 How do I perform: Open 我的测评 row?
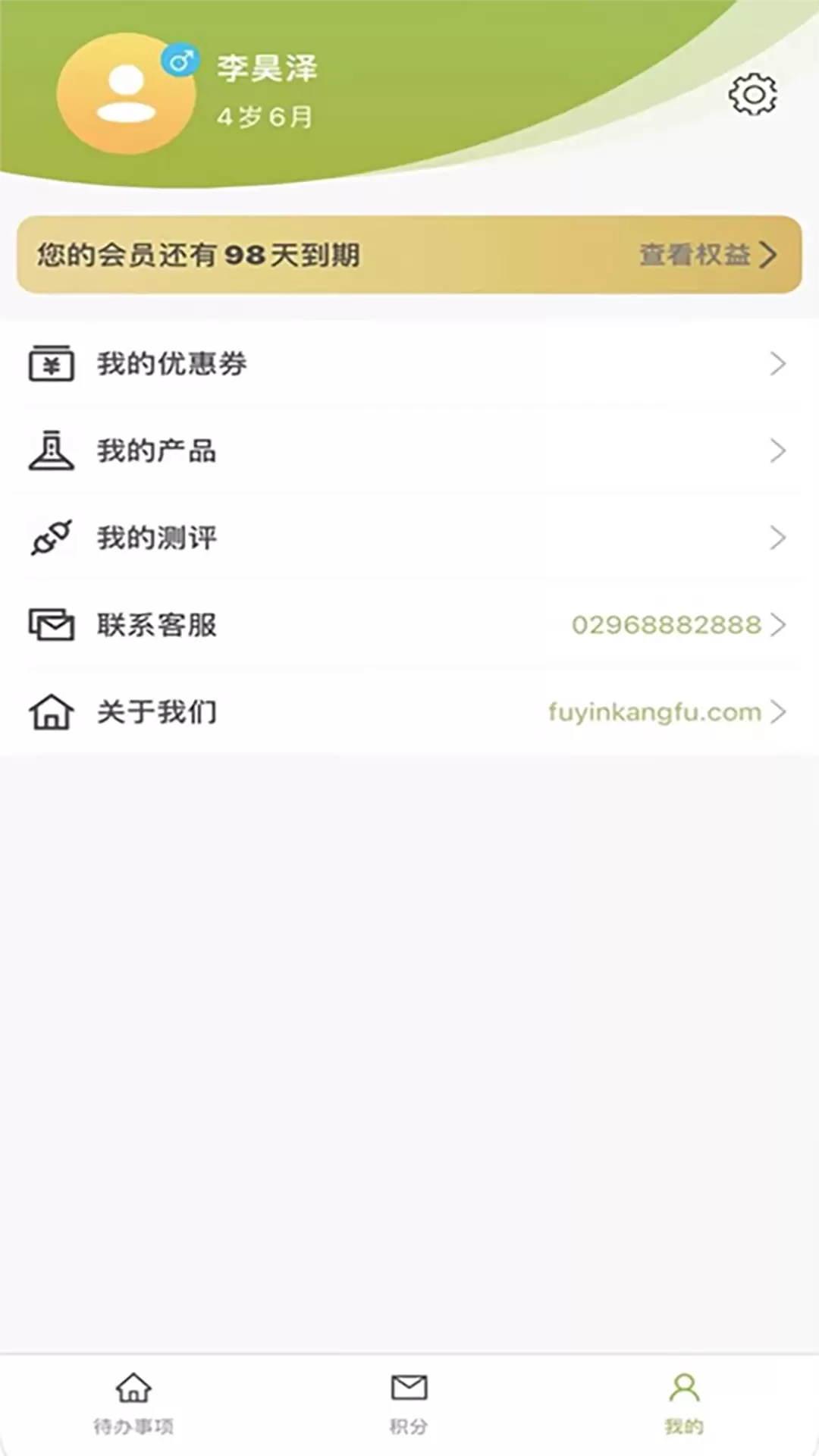409,538
